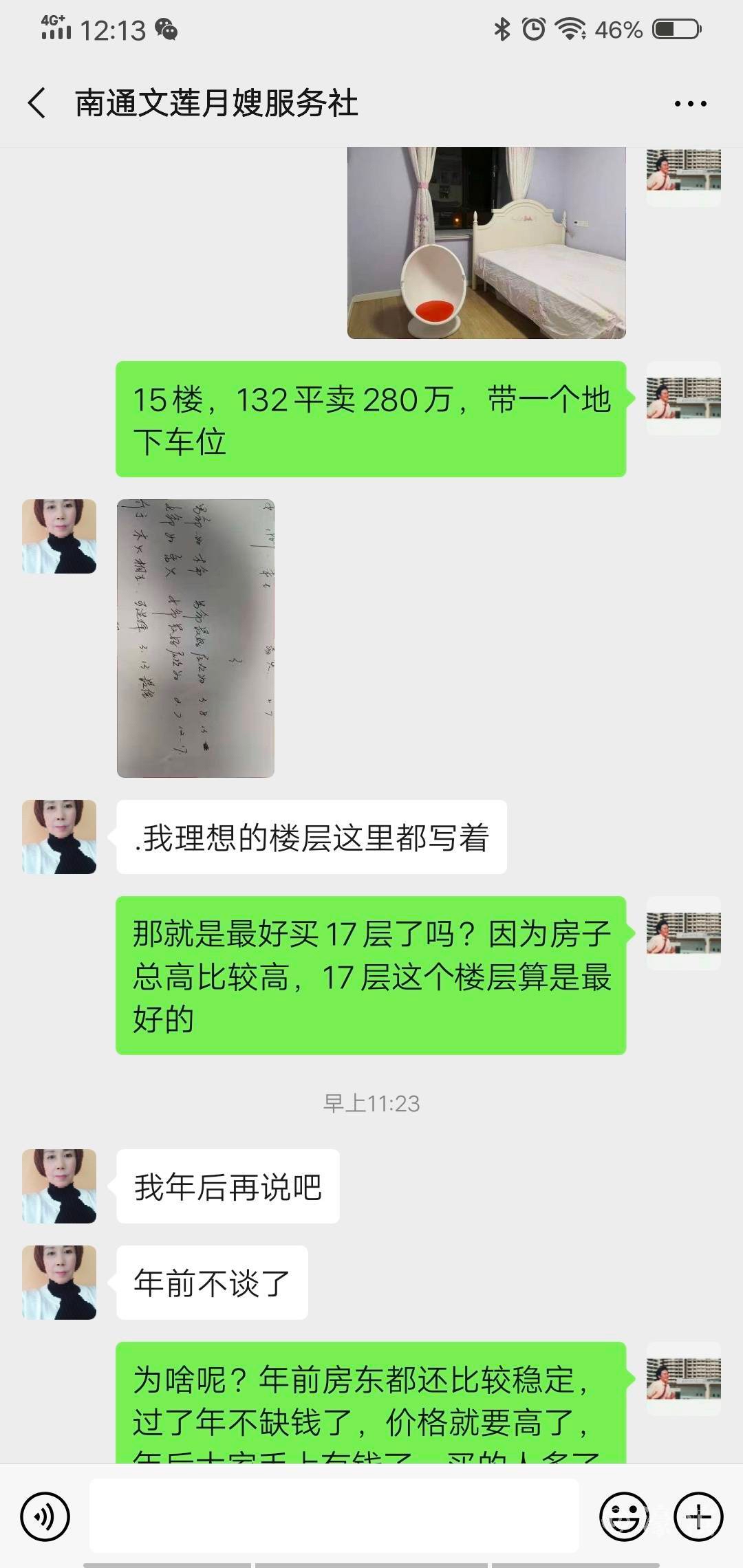
Task: Open the plus attachment menu
Action: 698,1516
